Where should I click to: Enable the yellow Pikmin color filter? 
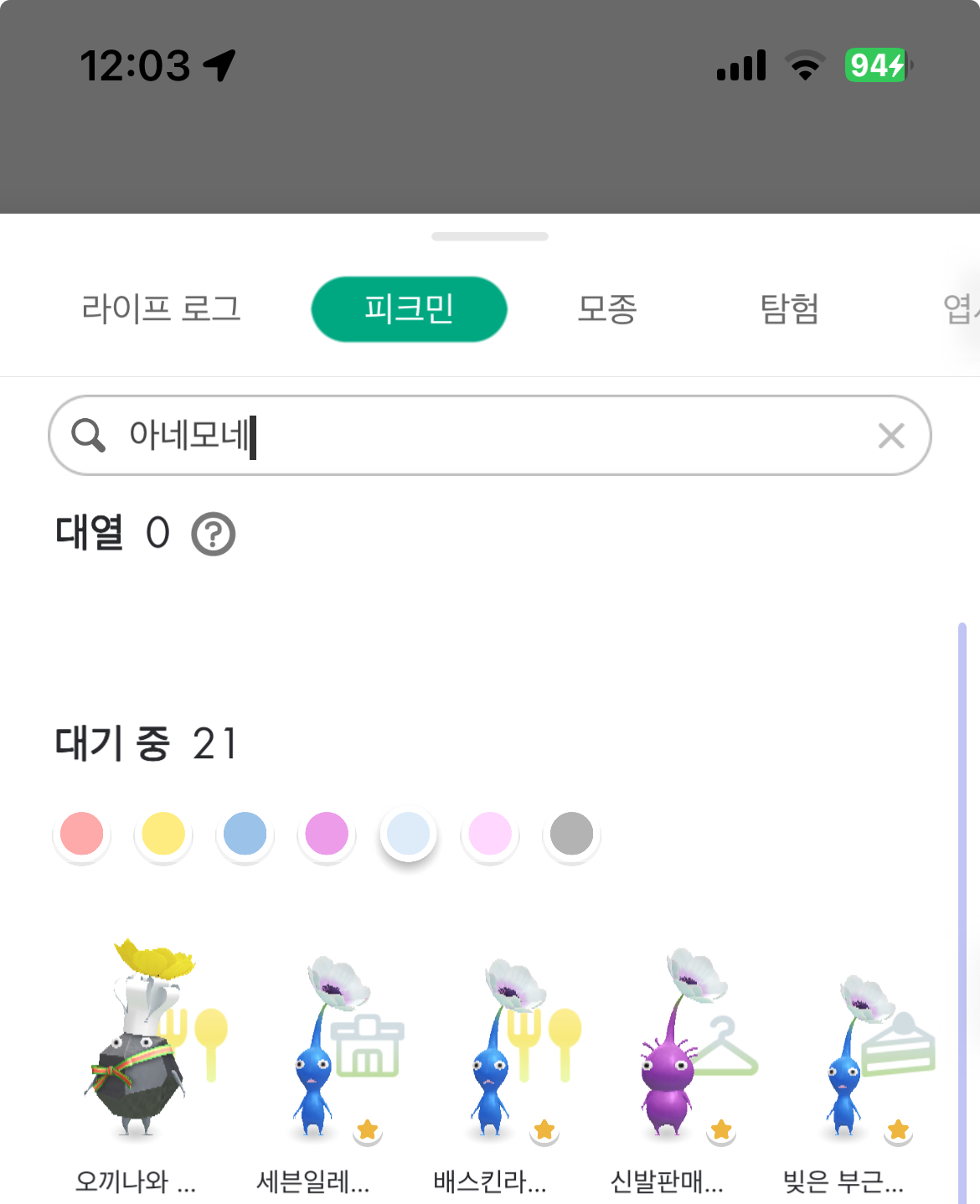(162, 834)
